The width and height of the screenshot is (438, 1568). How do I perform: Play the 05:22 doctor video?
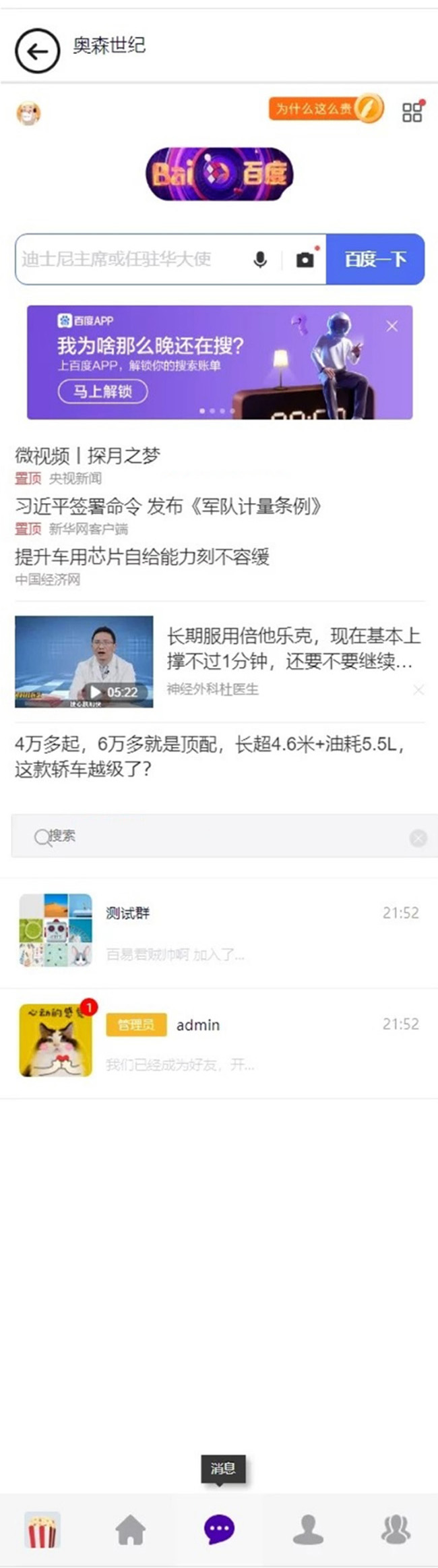[84, 661]
